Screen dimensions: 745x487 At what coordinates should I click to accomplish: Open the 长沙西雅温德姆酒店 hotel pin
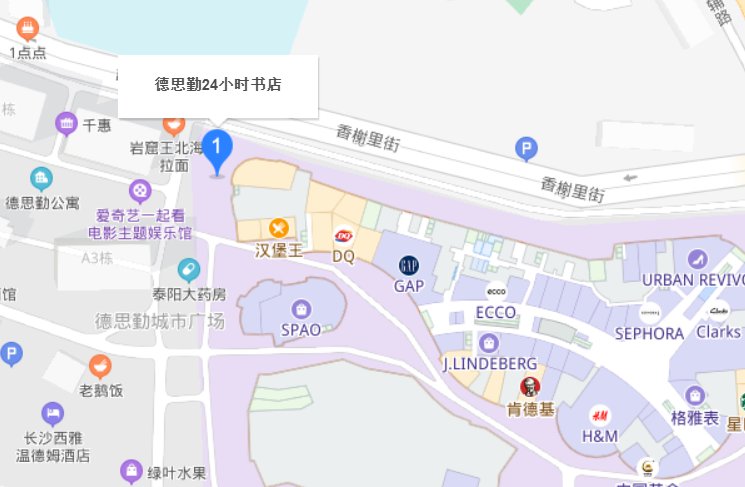[54, 413]
